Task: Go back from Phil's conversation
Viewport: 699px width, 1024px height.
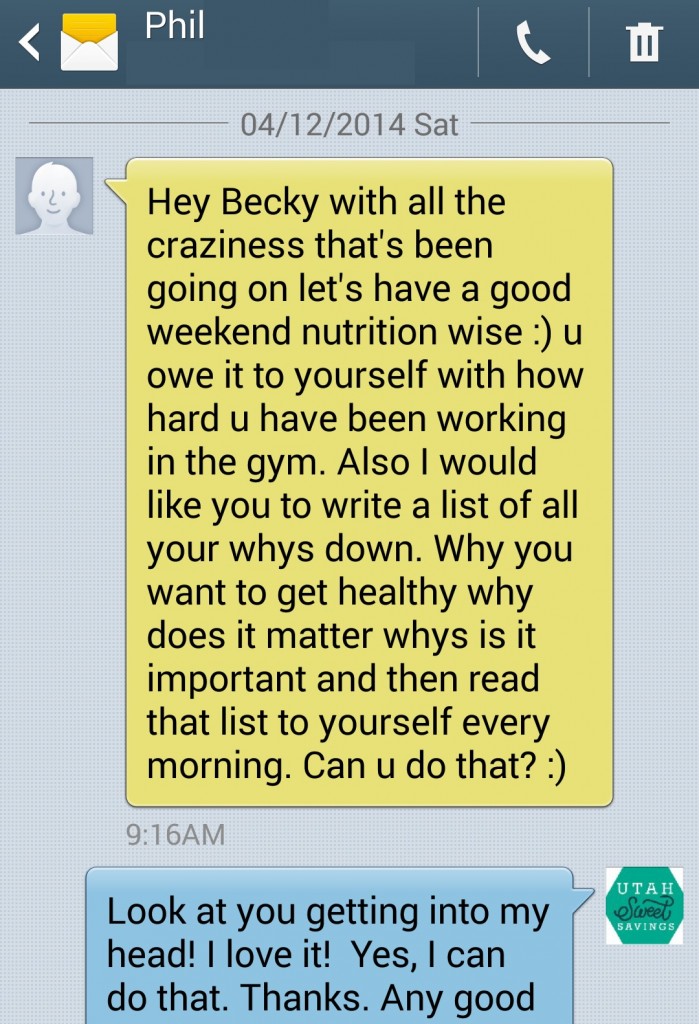Action: click(x=30, y=43)
